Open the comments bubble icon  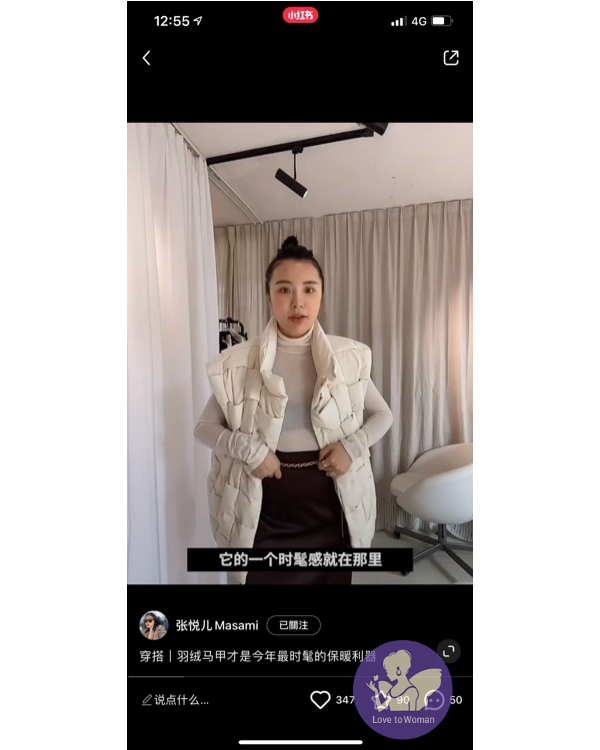(x=435, y=700)
